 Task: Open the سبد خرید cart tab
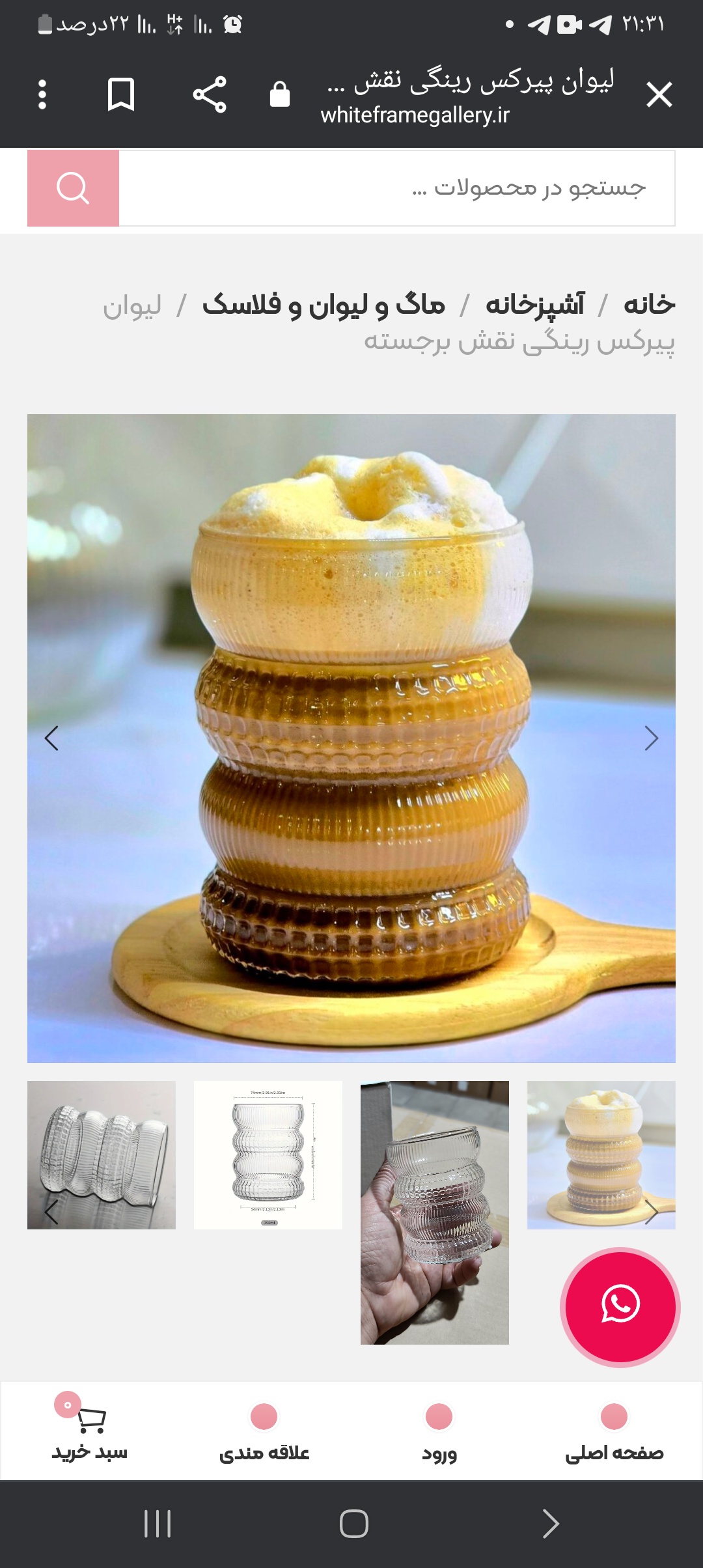click(x=90, y=1432)
